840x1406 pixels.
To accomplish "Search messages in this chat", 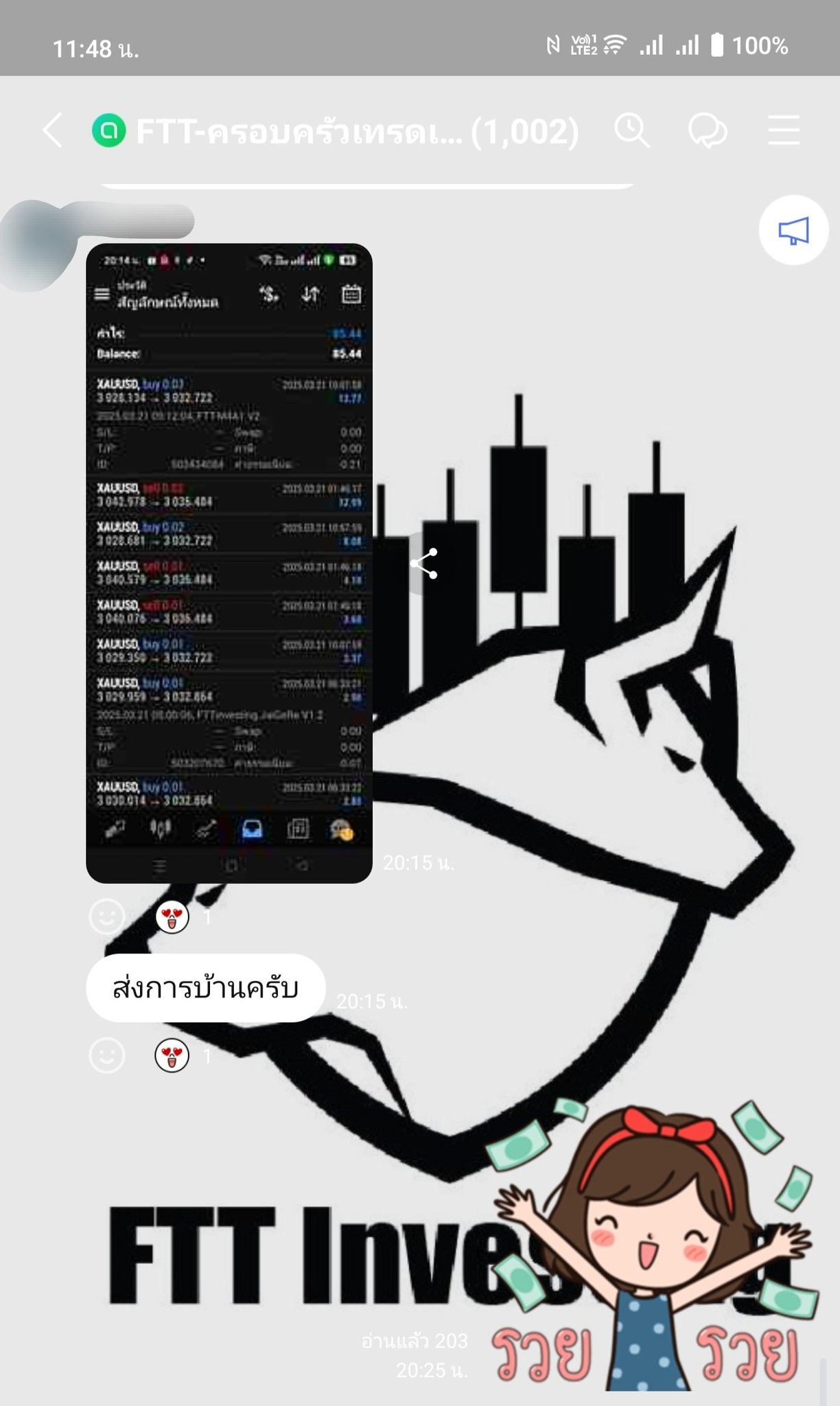I will tap(631, 130).
